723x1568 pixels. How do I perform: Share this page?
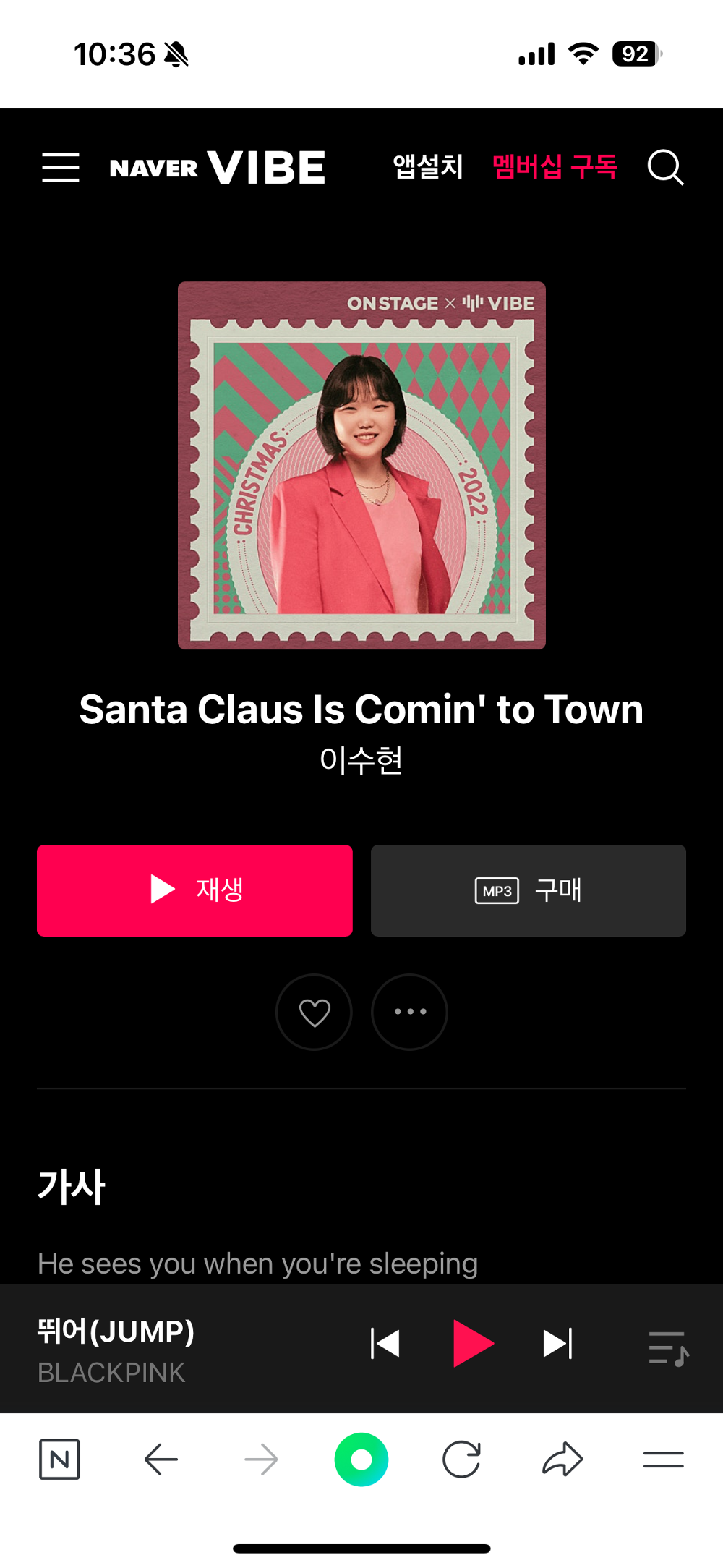[x=562, y=1460]
